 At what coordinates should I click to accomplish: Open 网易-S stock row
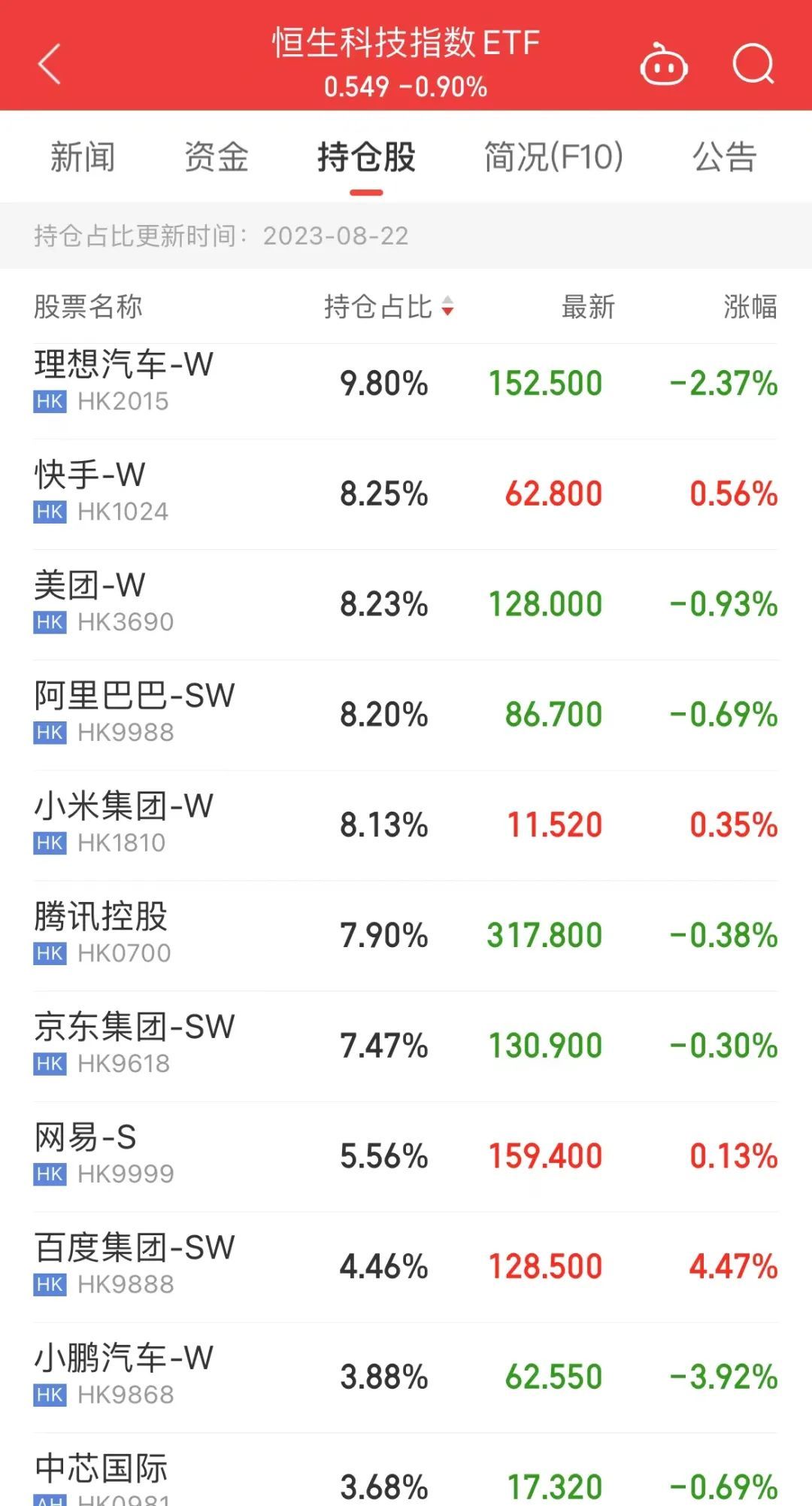[406, 1157]
